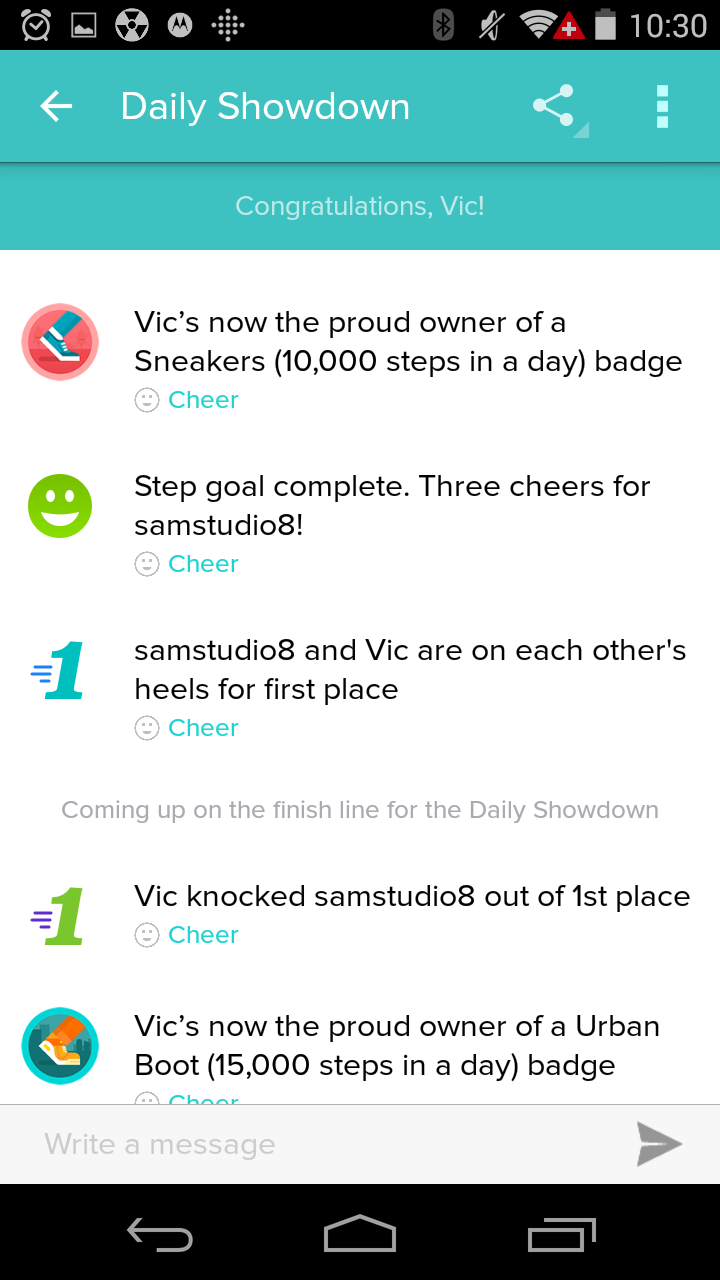Image resolution: width=720 pixels, height=1280 pixels.
Task: Share the Daily Showdown challenge
Action: [554, 107]
